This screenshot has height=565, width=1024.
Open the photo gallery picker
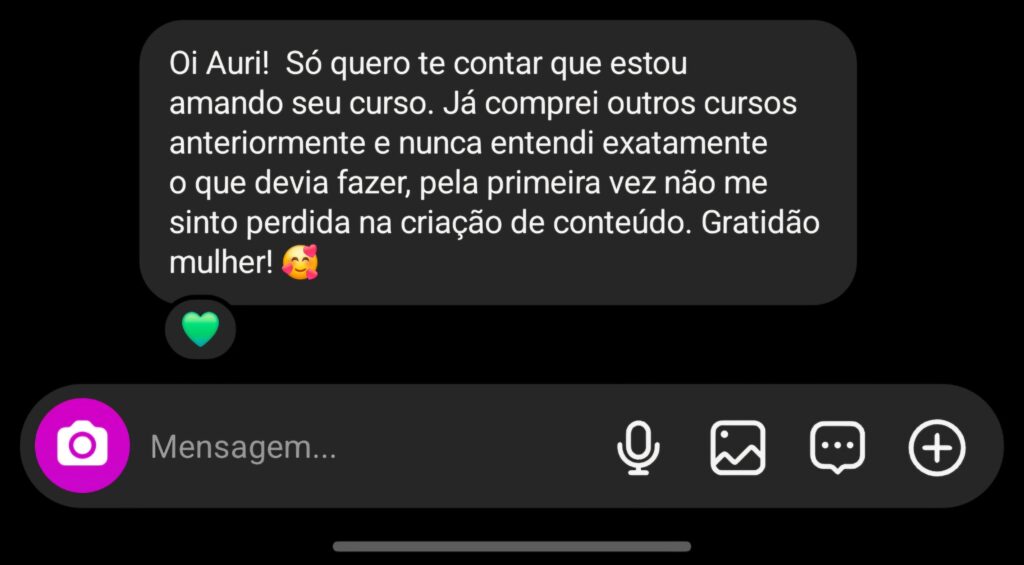(738, 447)
